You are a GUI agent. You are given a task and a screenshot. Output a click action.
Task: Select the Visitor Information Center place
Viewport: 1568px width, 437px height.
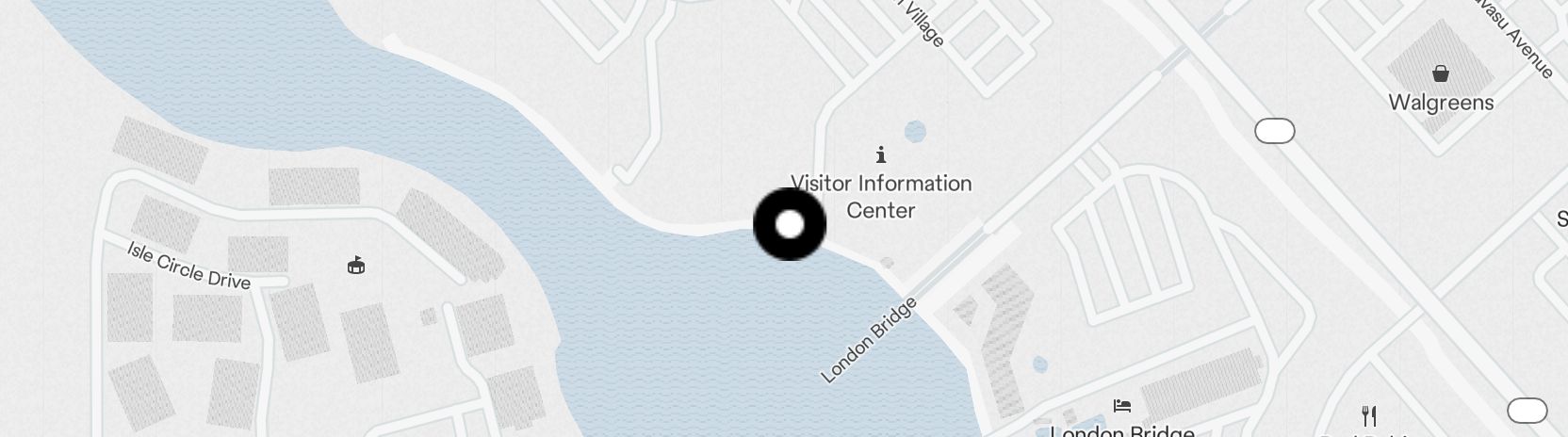[x=881, y=155]
